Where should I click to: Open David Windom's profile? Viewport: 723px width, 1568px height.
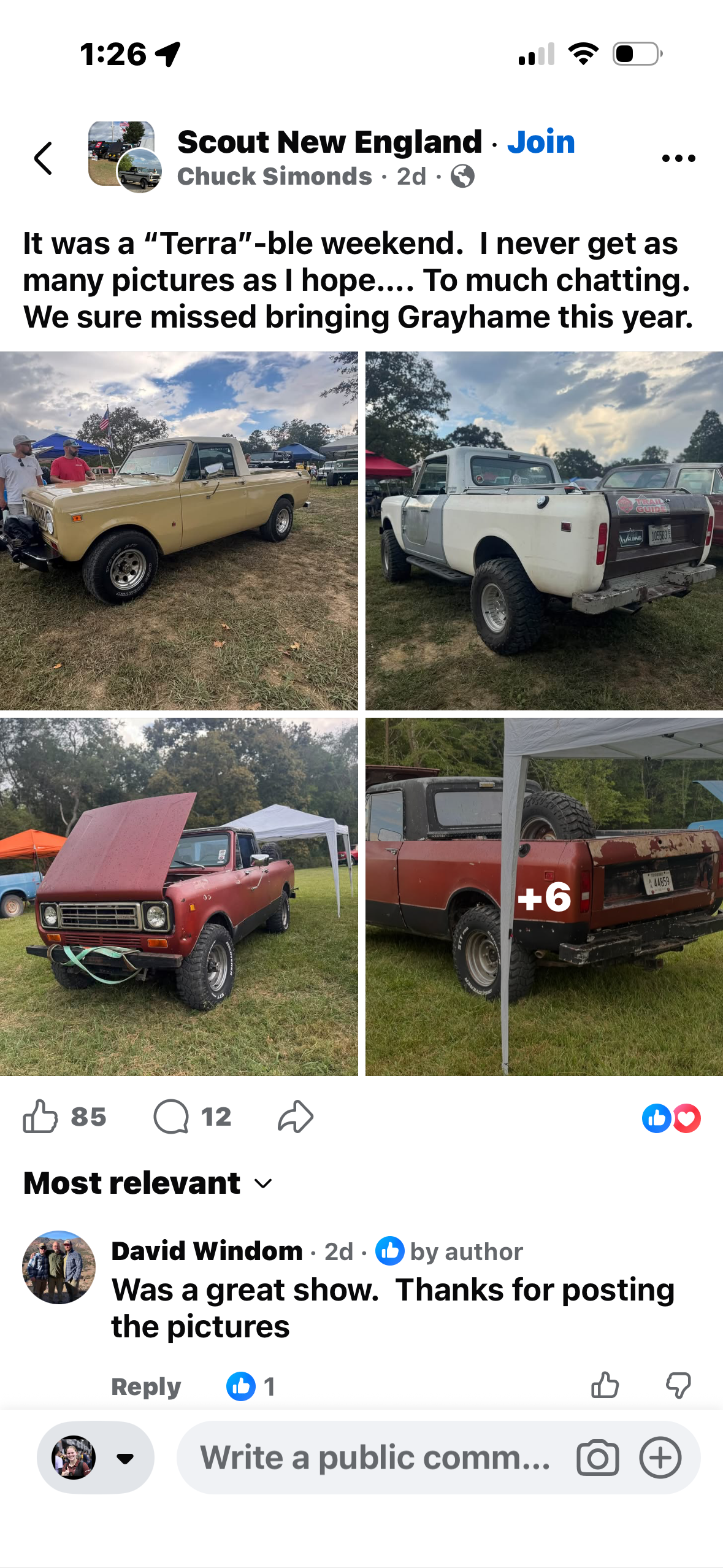[207, 1251]
